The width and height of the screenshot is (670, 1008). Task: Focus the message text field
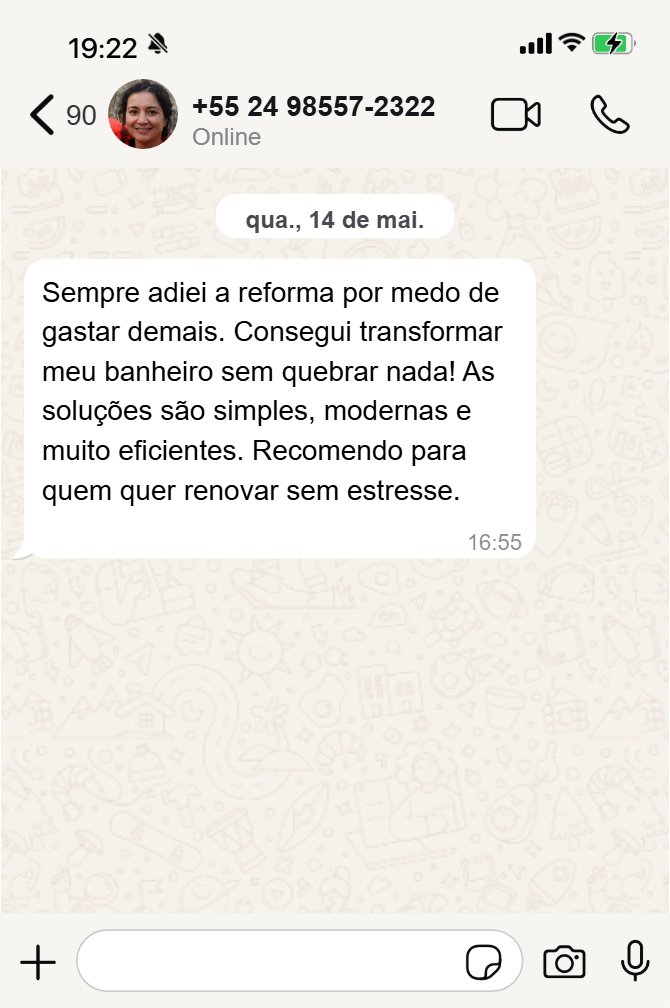tap(270, 962)
